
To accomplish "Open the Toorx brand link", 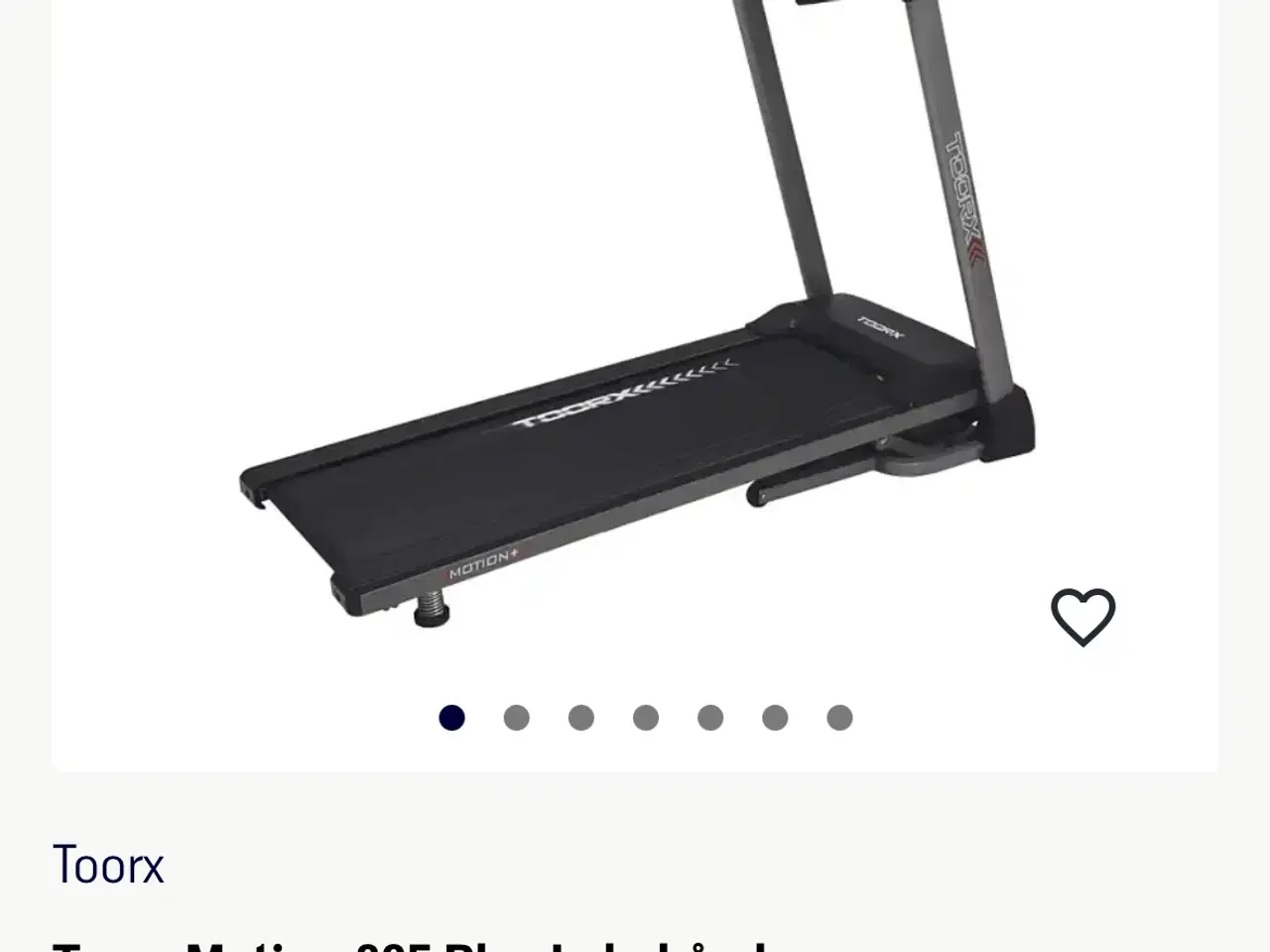I will (x=108, y=865).
